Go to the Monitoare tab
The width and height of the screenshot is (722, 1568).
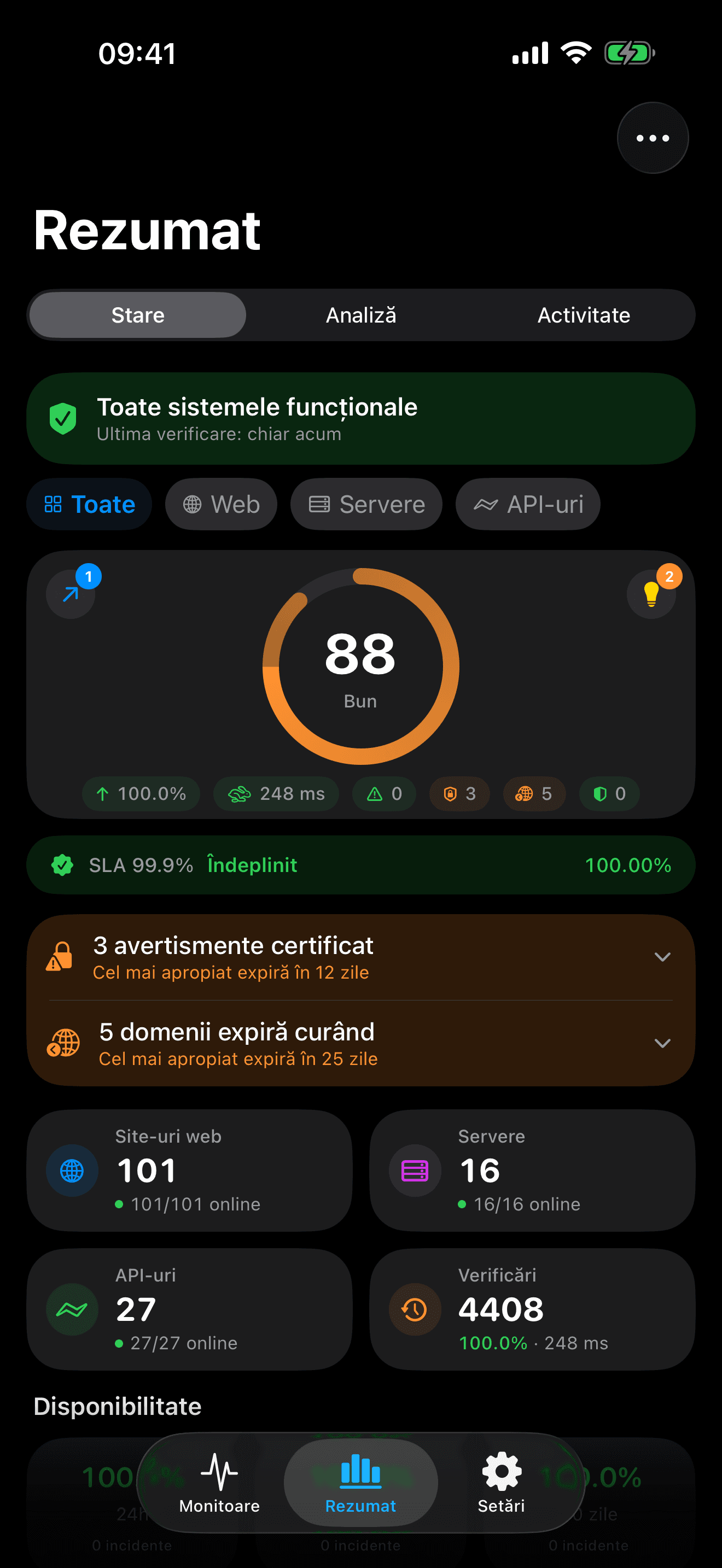(219, 1482)
